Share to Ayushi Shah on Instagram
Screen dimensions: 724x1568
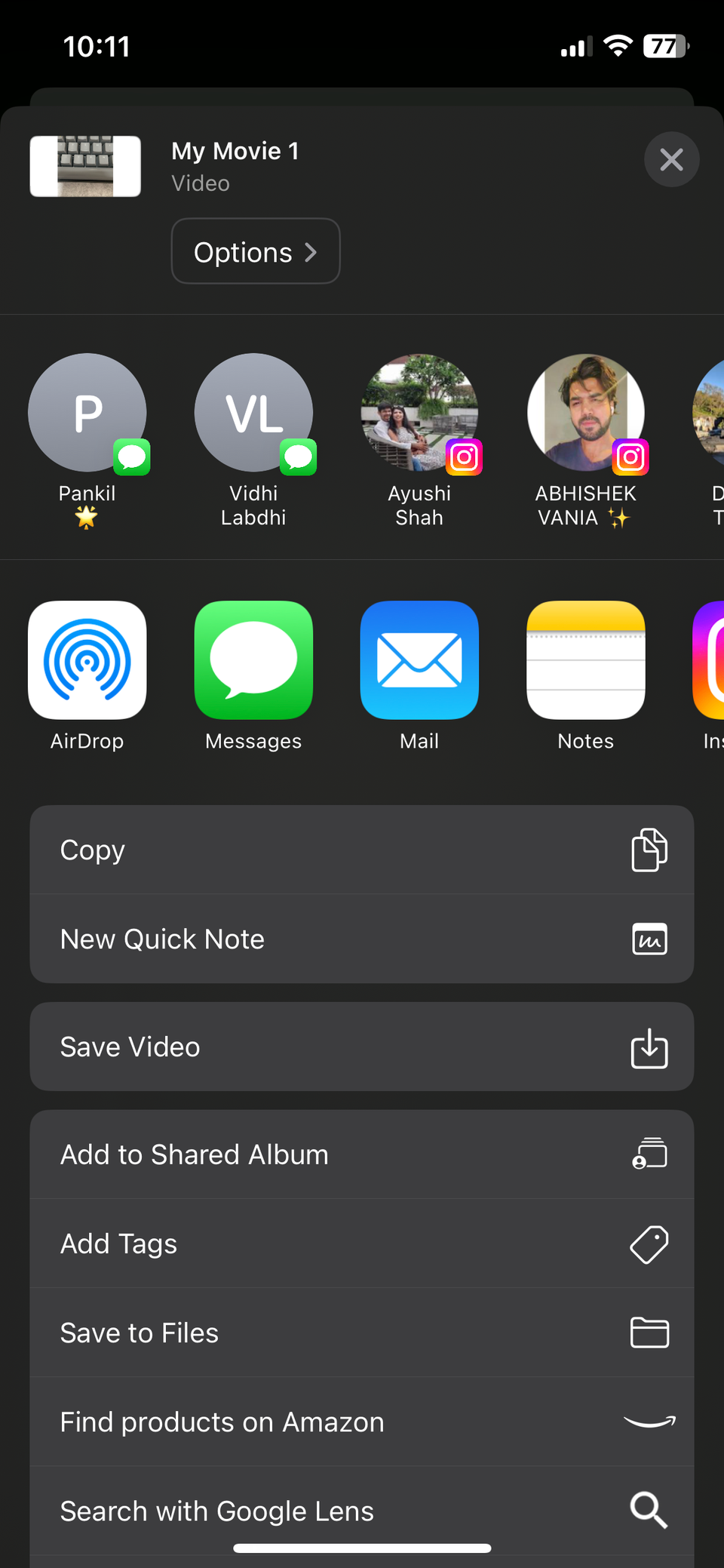click(419, 413)
